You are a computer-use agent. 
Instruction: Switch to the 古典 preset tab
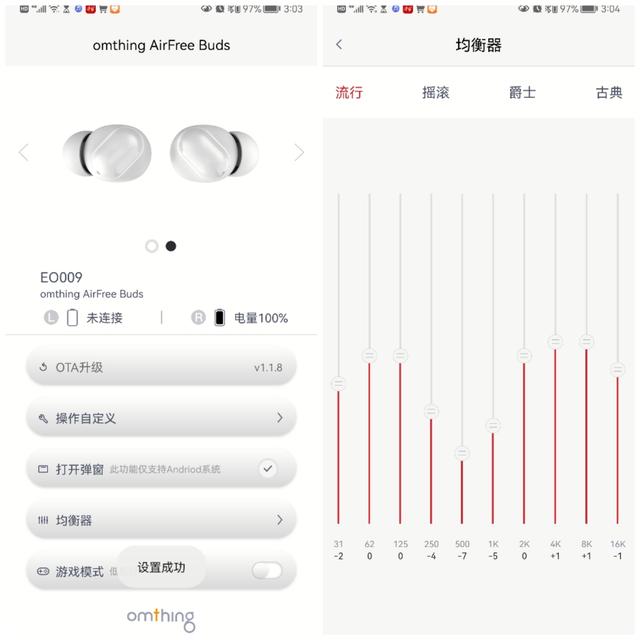pos(609,93)
